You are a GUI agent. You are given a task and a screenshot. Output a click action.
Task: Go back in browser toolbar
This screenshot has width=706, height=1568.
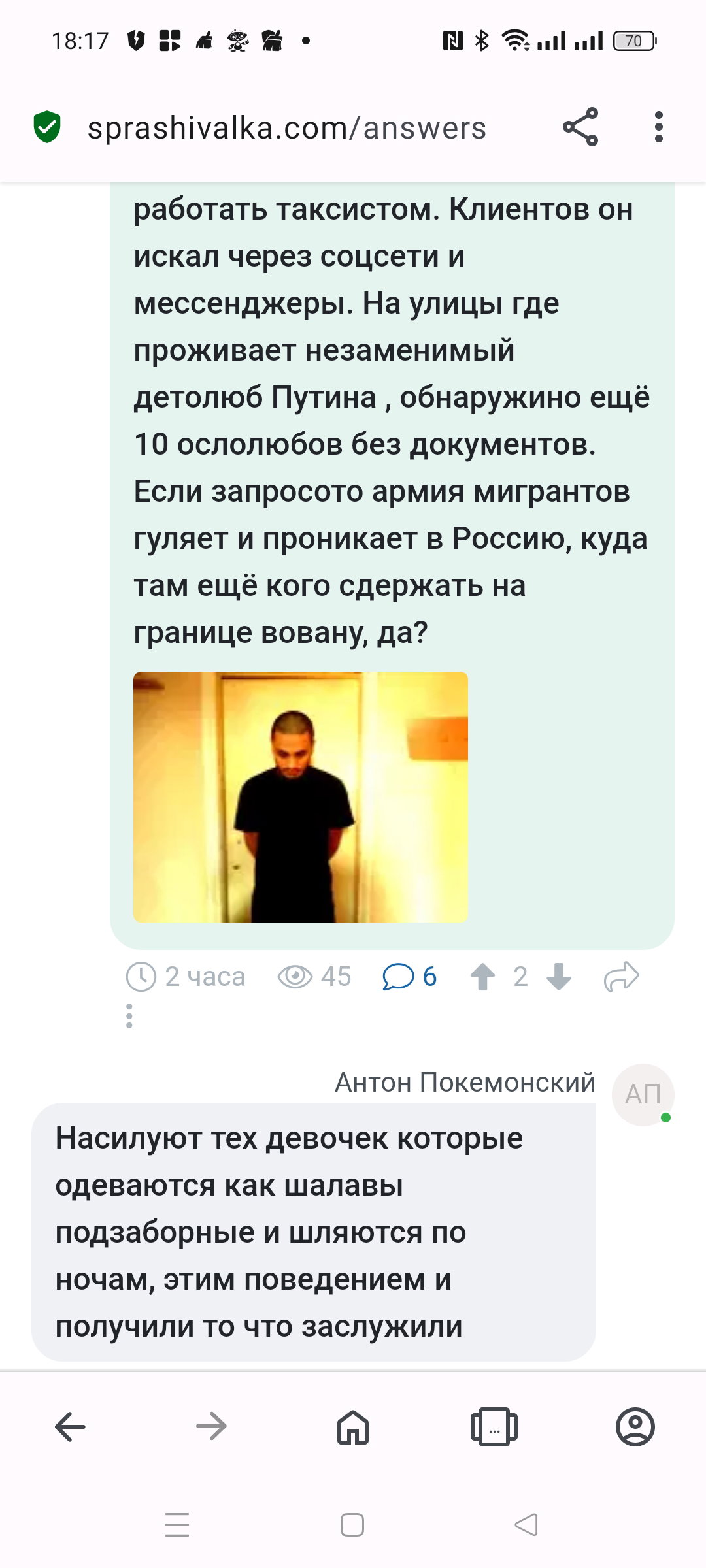pos(70,1426)
